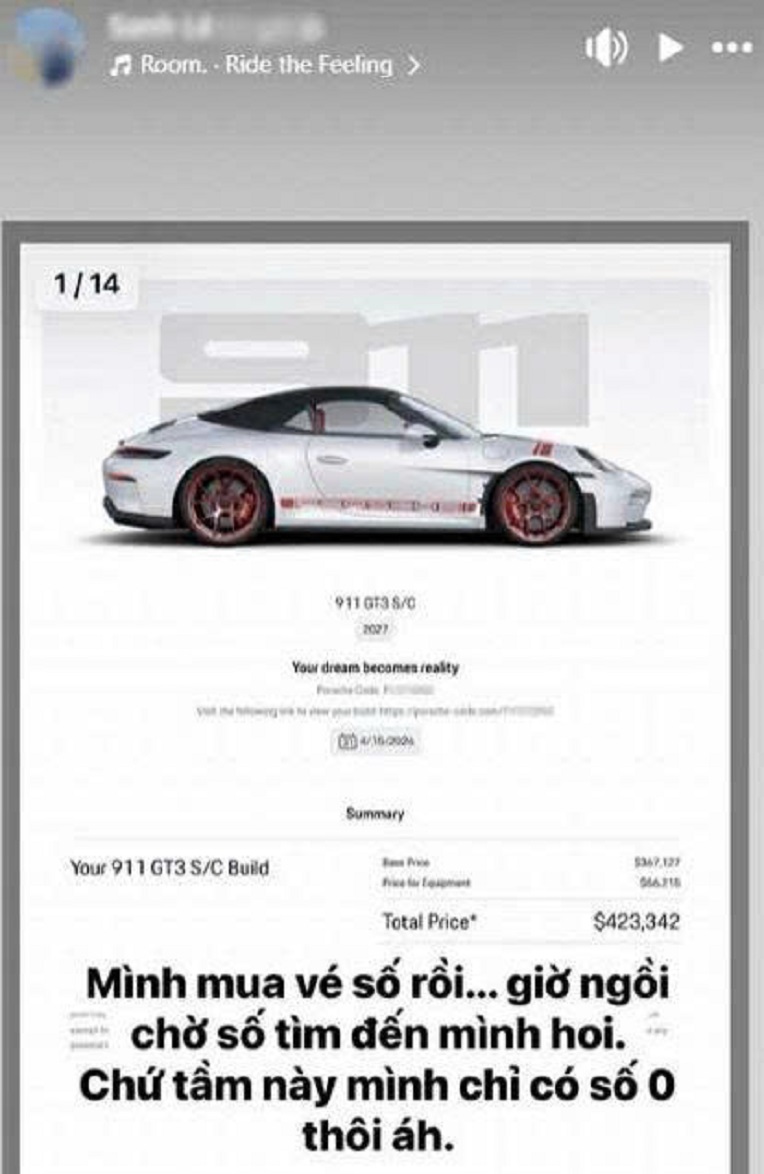764x1174 pixels.
Task: Resume story playback
Action: 670,47
